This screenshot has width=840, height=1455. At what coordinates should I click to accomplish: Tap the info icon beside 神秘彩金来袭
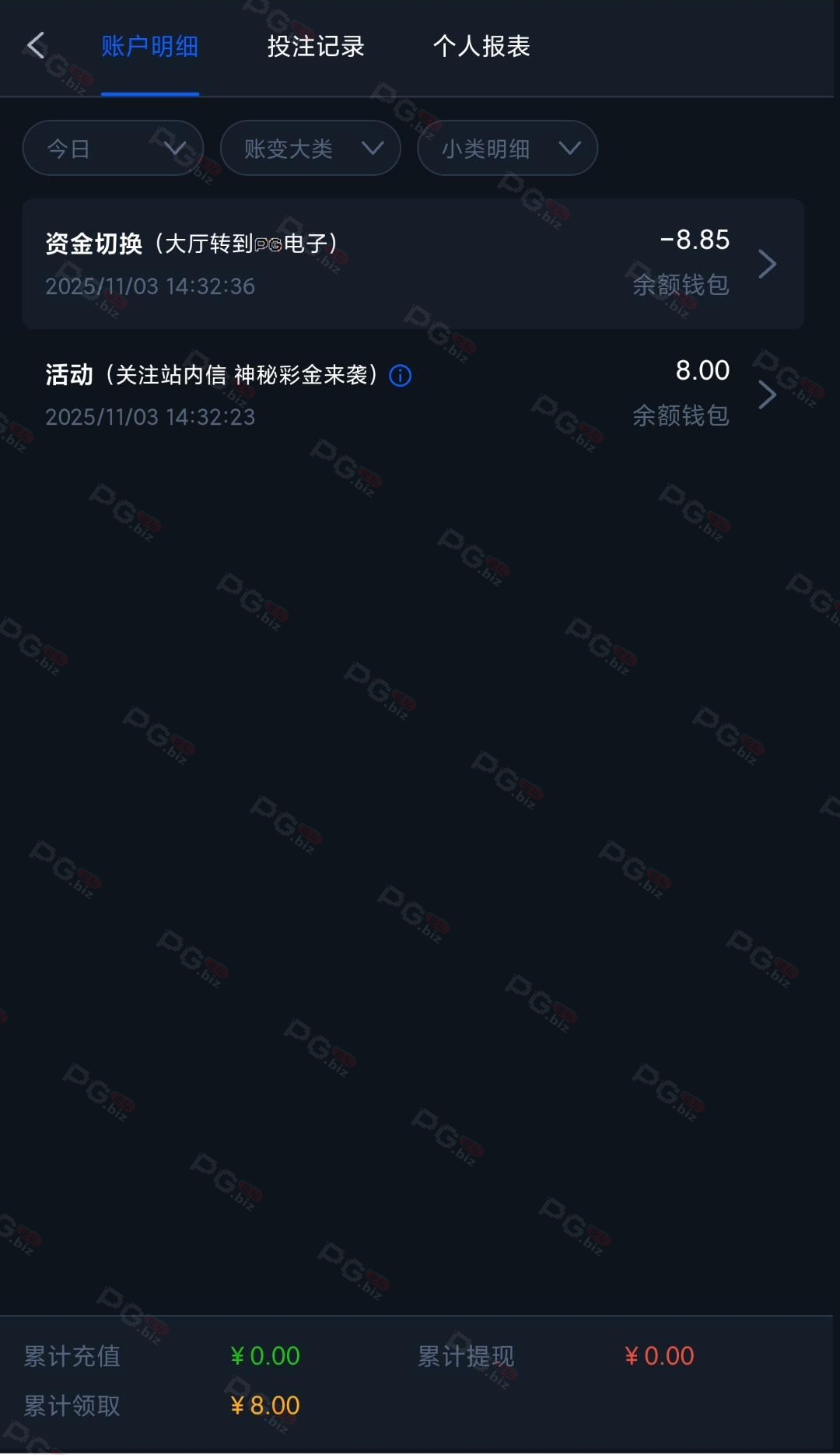[401, 376]
